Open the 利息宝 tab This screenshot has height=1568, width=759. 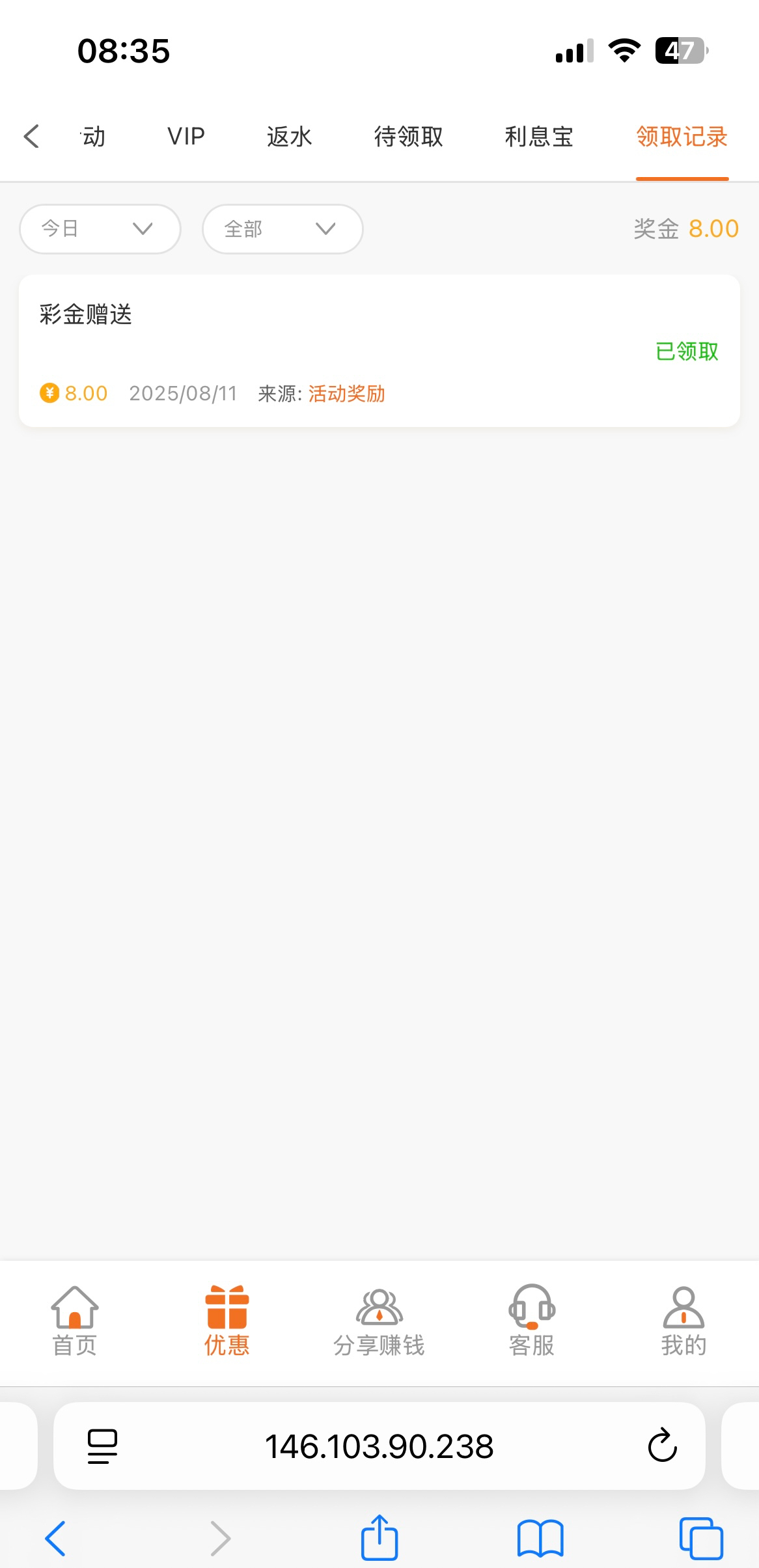539,137
